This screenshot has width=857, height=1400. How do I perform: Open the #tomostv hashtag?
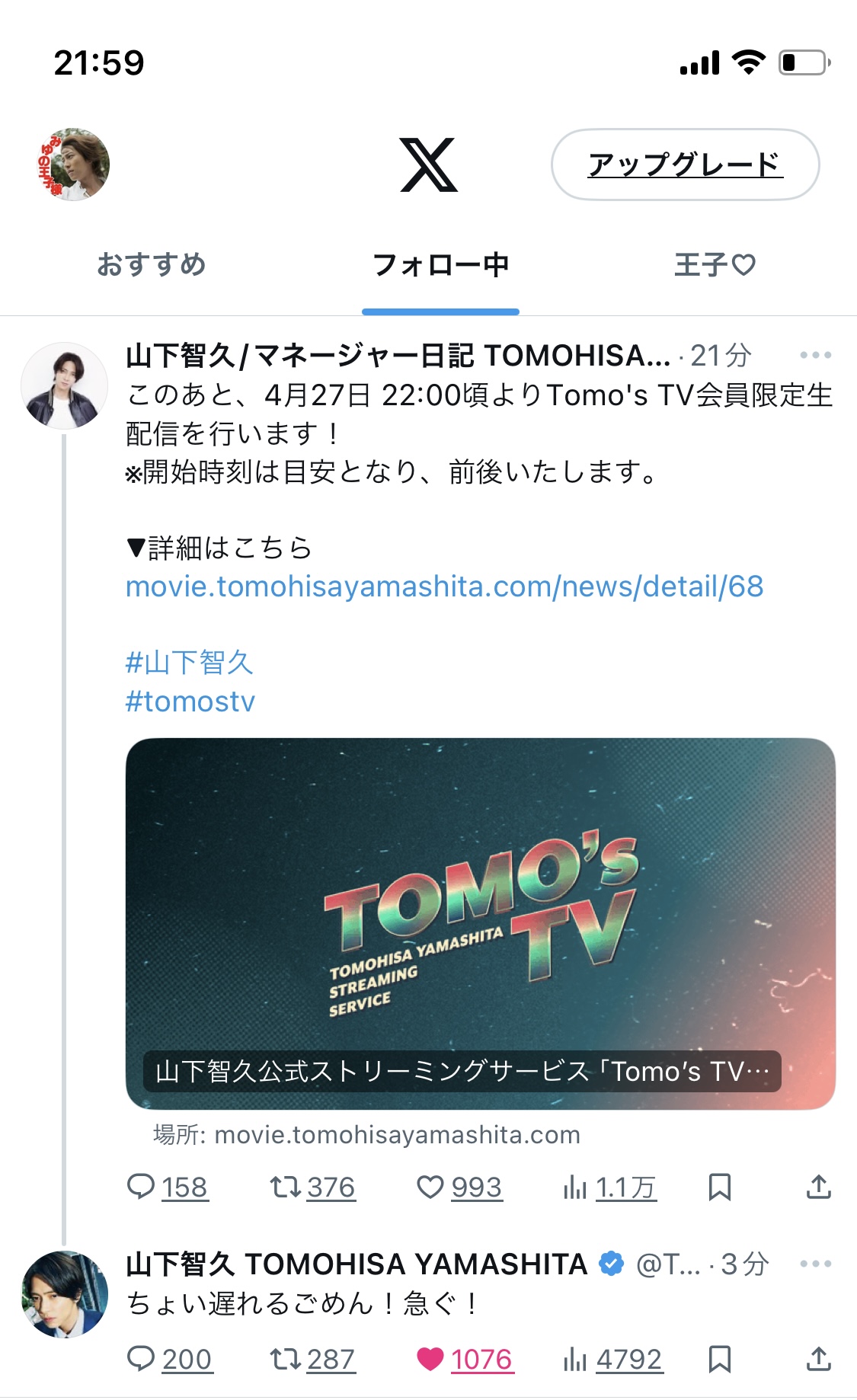pyautogui.click(x=190, y=702)
